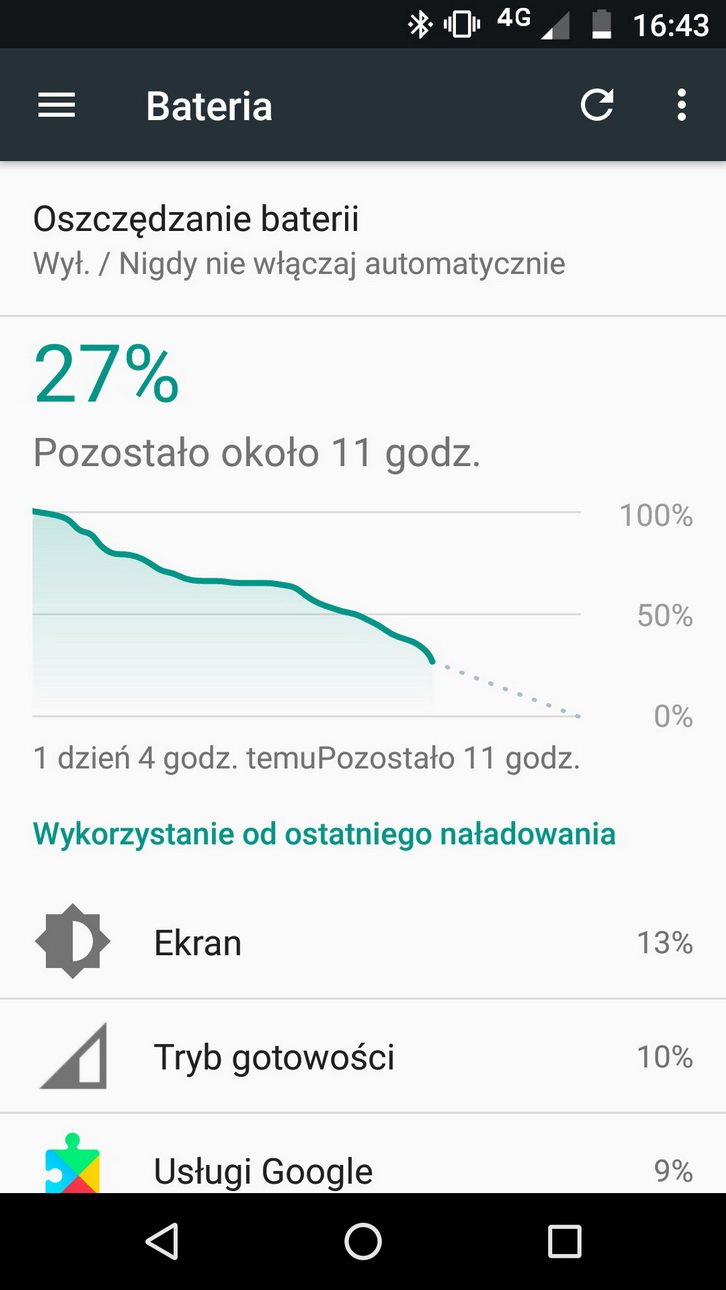
Task: Go back using system navigation
Action: click(x=161, y=1241)
